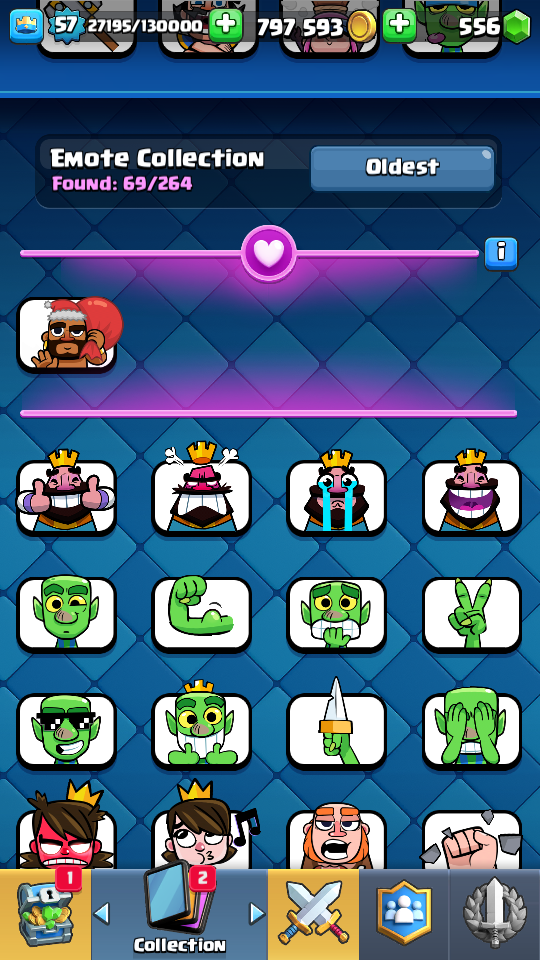The width and height of the screenshot is (540, 960).
Task: Add gold with the plus beside gems
Action: point(399,25)
